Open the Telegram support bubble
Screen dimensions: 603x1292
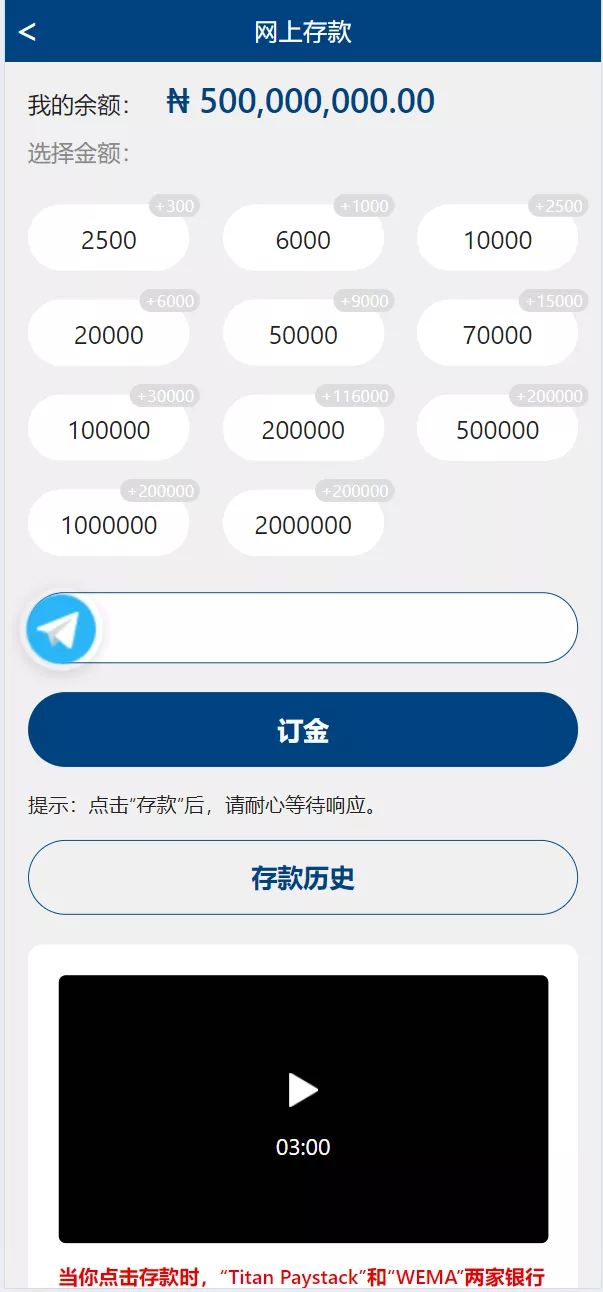[62, 630]
